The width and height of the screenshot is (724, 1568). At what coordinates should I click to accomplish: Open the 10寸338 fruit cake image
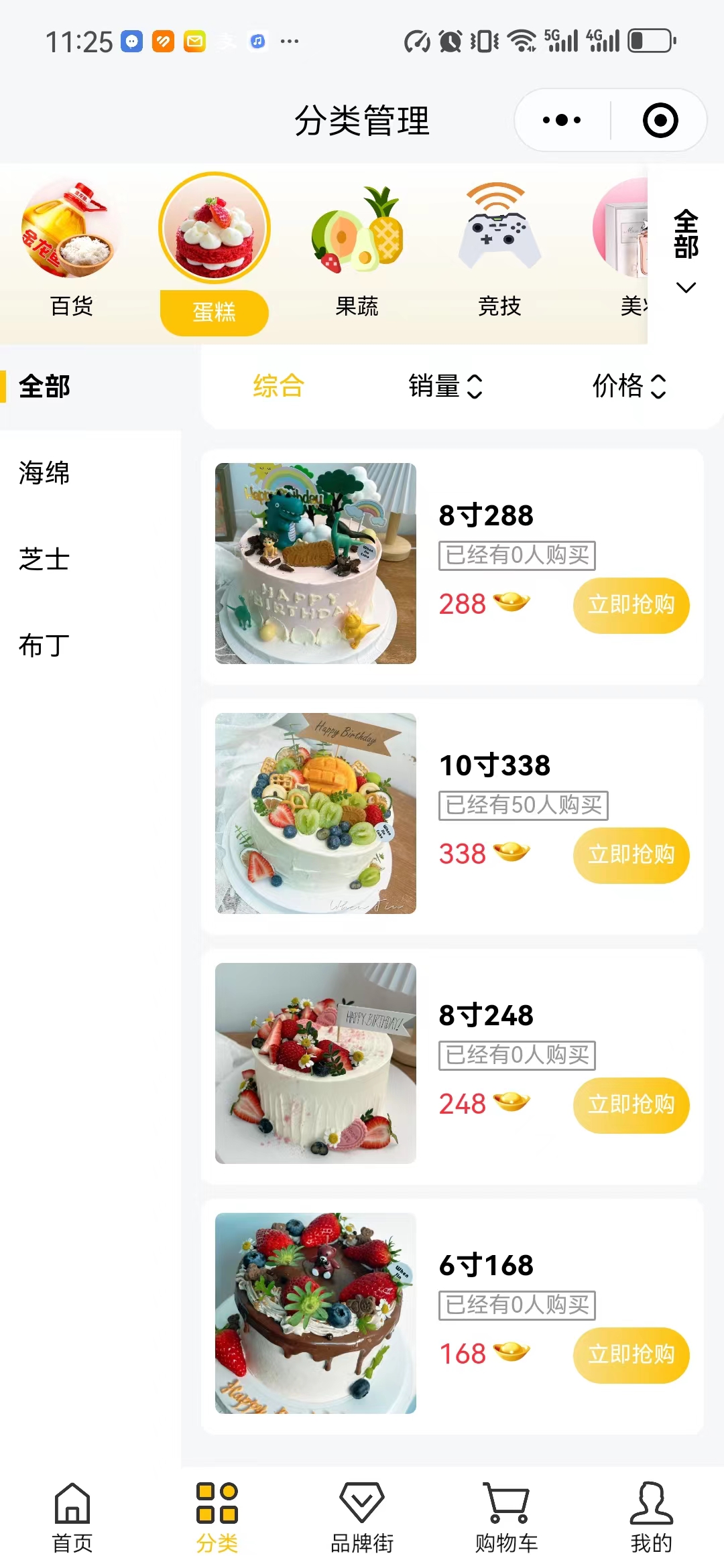[315, 813]
